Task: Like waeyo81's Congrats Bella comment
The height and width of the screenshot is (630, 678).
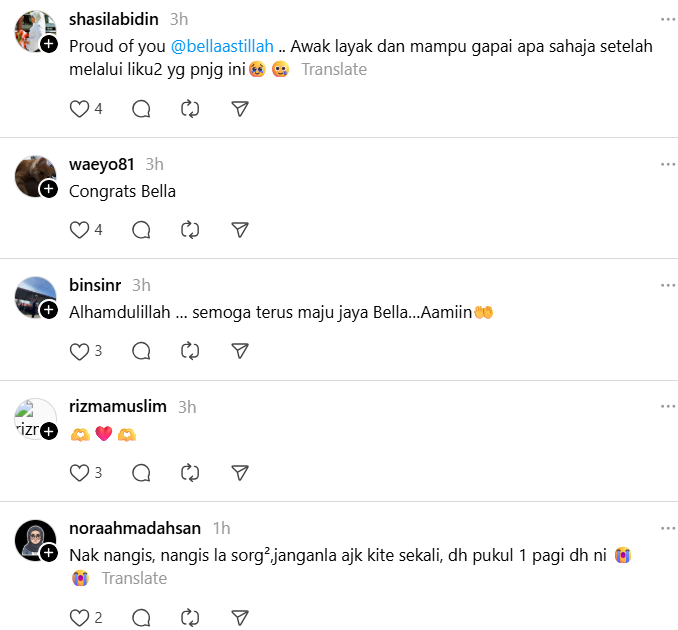Action: point(80,230)
